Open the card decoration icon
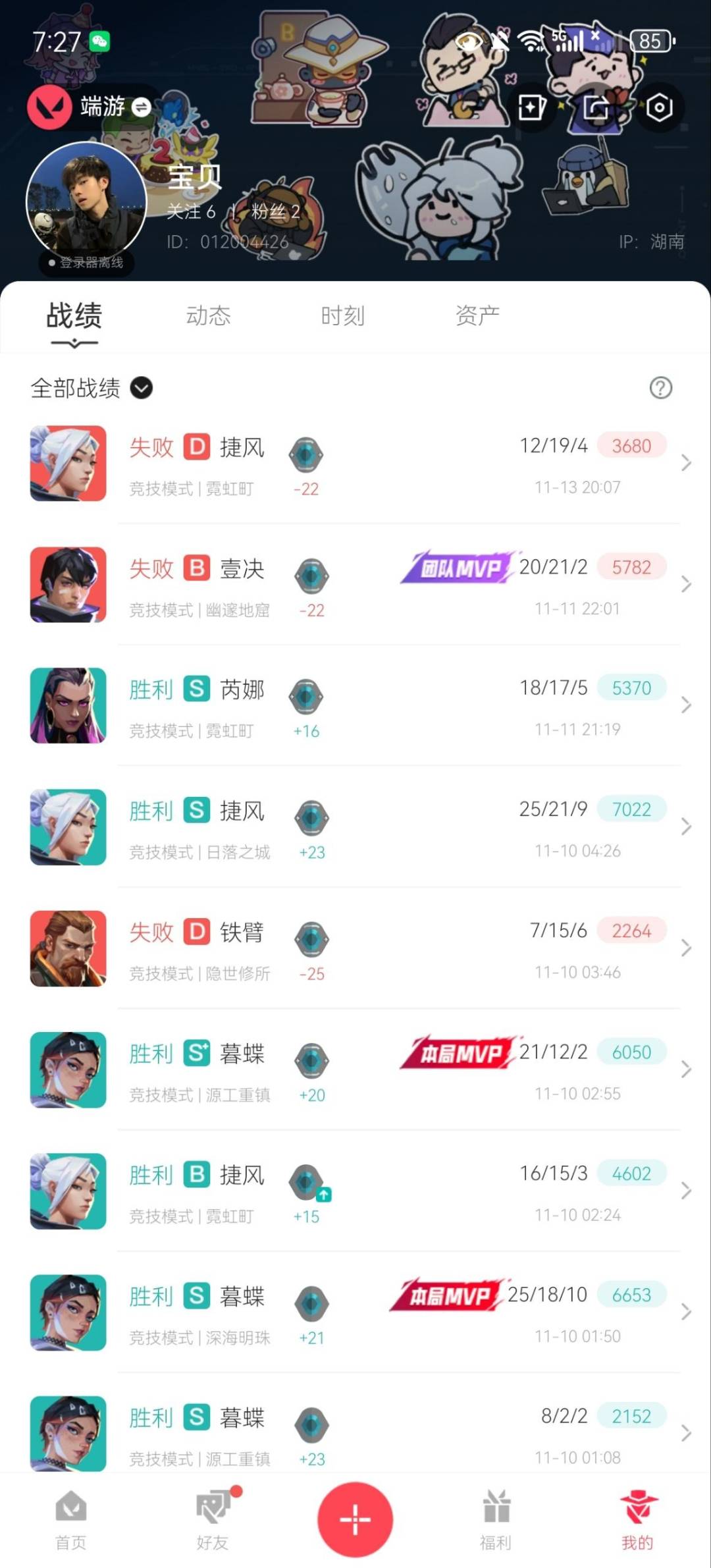The width and height of the screenshot is (711, 1568). coord(531,107)
